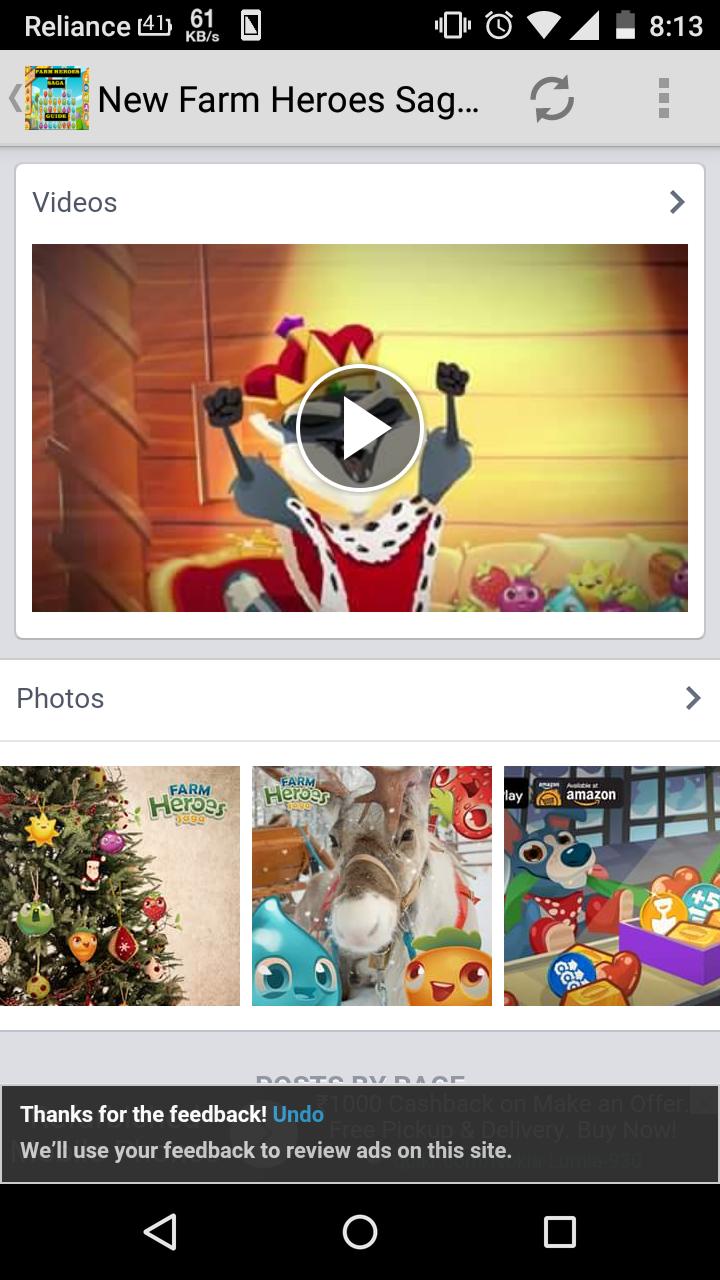The width and height of the screenshot is (720, 1280).
Task: Open the Amazon dog photo
Action: (612, 886)
